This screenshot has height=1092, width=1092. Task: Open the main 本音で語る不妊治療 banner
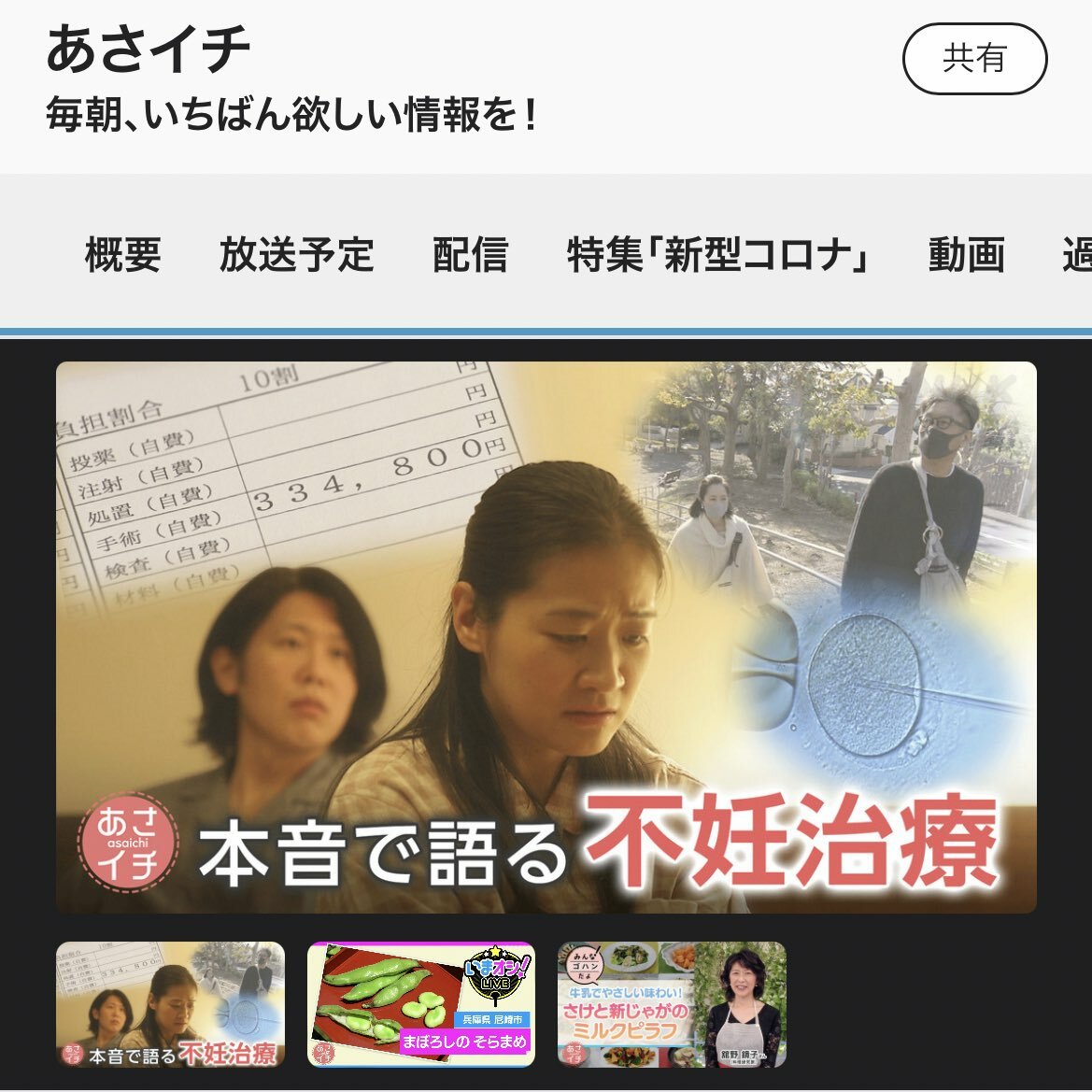(546, 637)
